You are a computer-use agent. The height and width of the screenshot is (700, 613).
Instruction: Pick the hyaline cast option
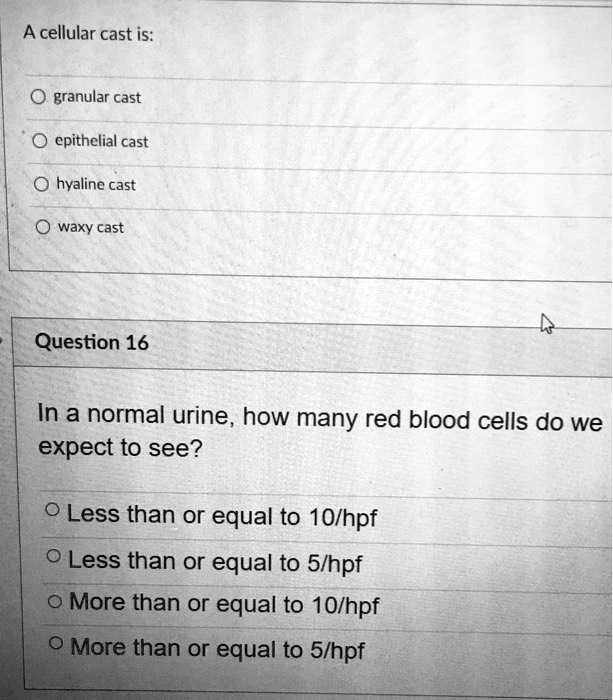click(37, 185)
